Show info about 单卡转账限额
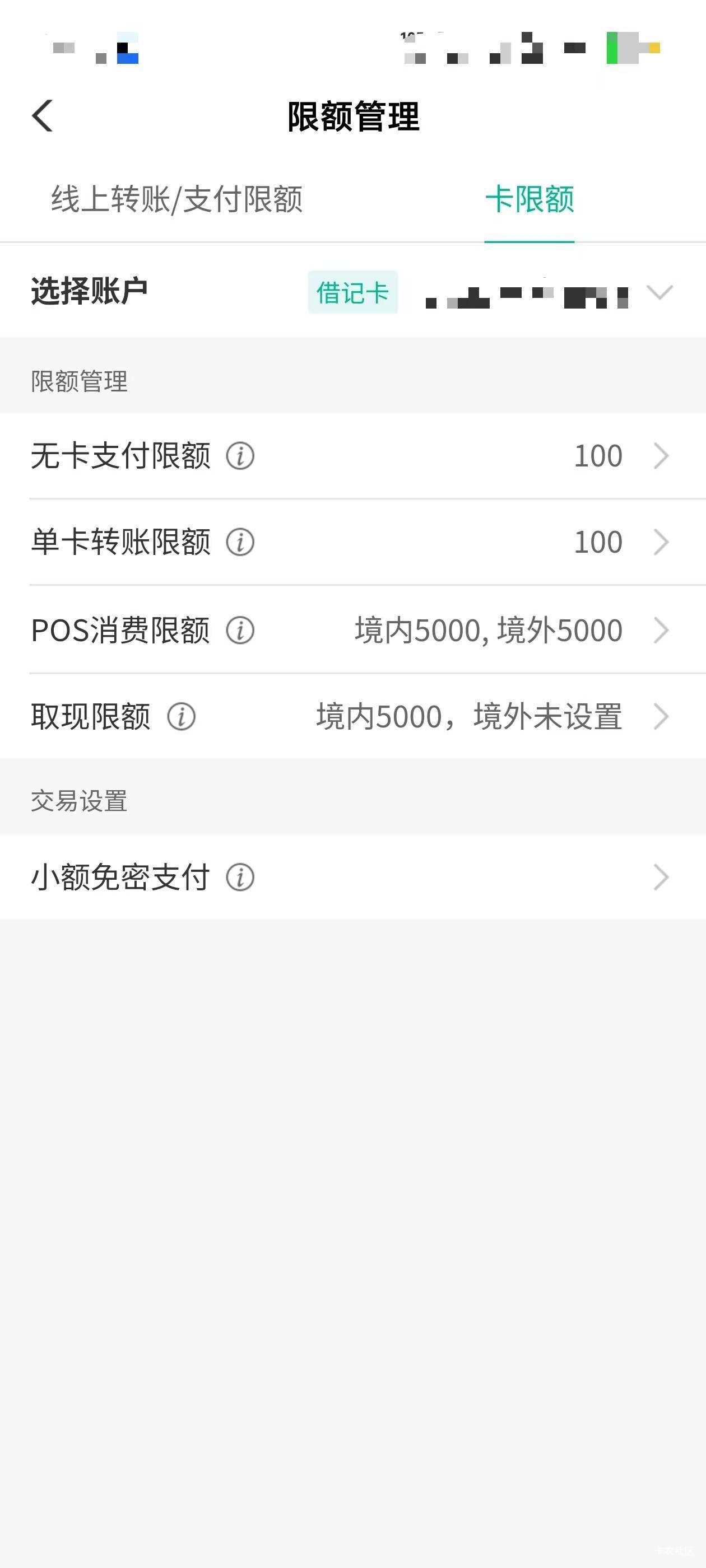 point(240,542)
